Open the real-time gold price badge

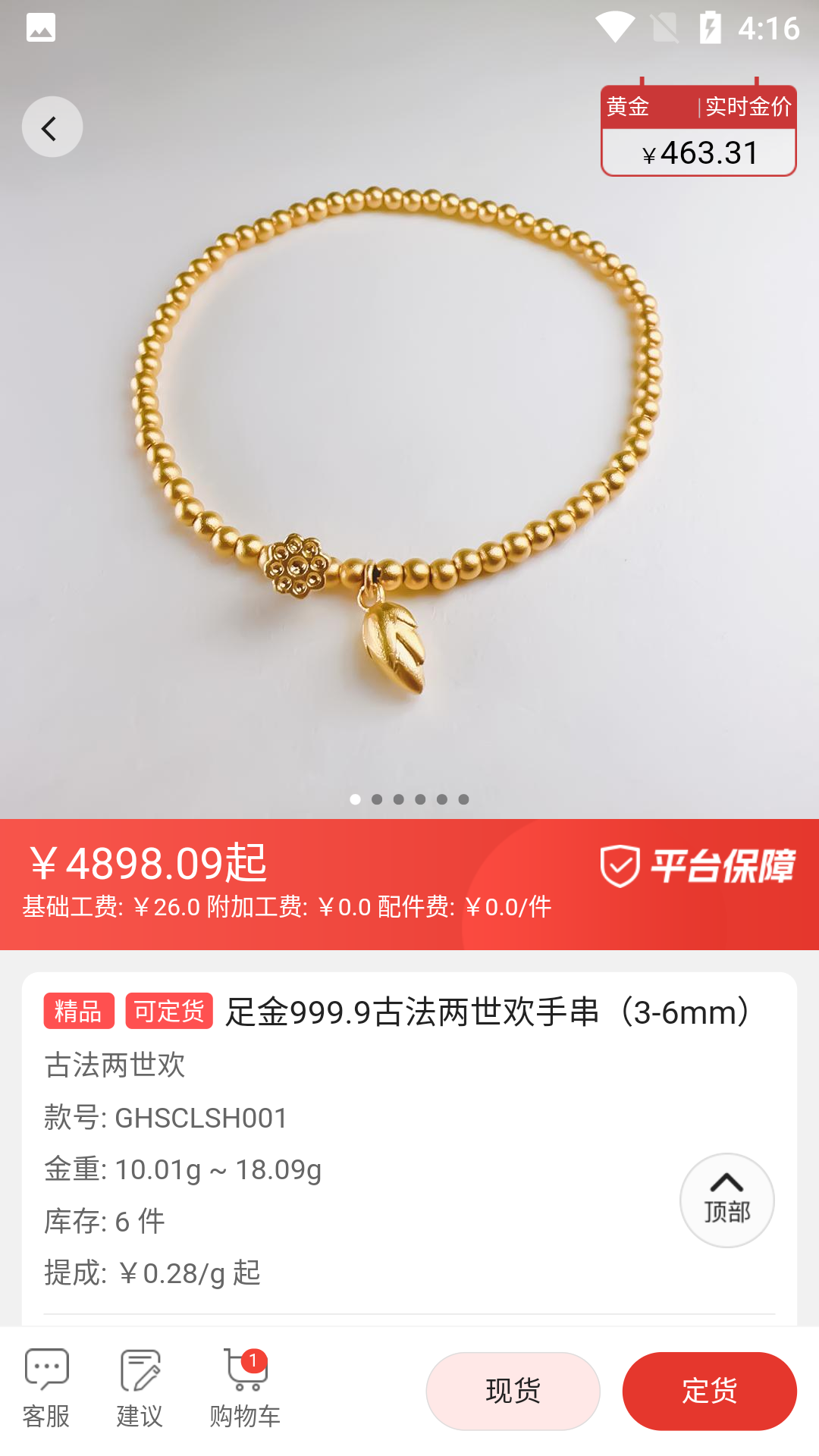[x=698, y=131]
